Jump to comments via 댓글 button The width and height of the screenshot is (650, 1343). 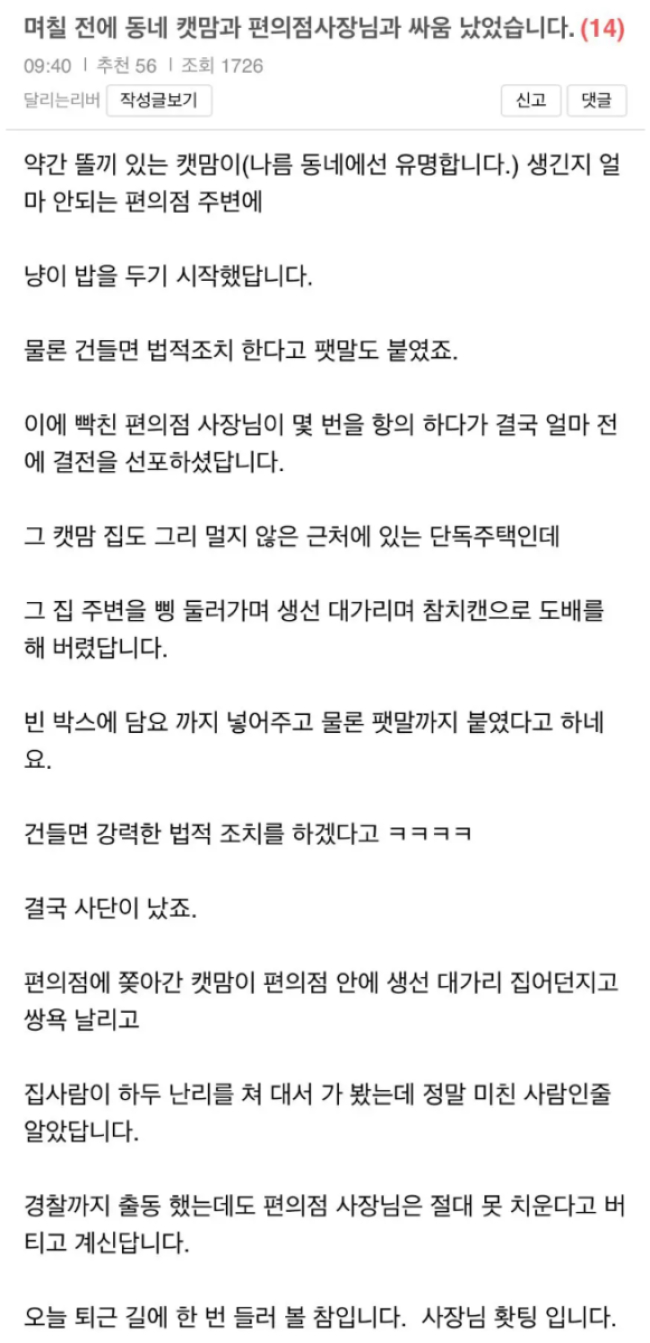[x=596, y=100]
